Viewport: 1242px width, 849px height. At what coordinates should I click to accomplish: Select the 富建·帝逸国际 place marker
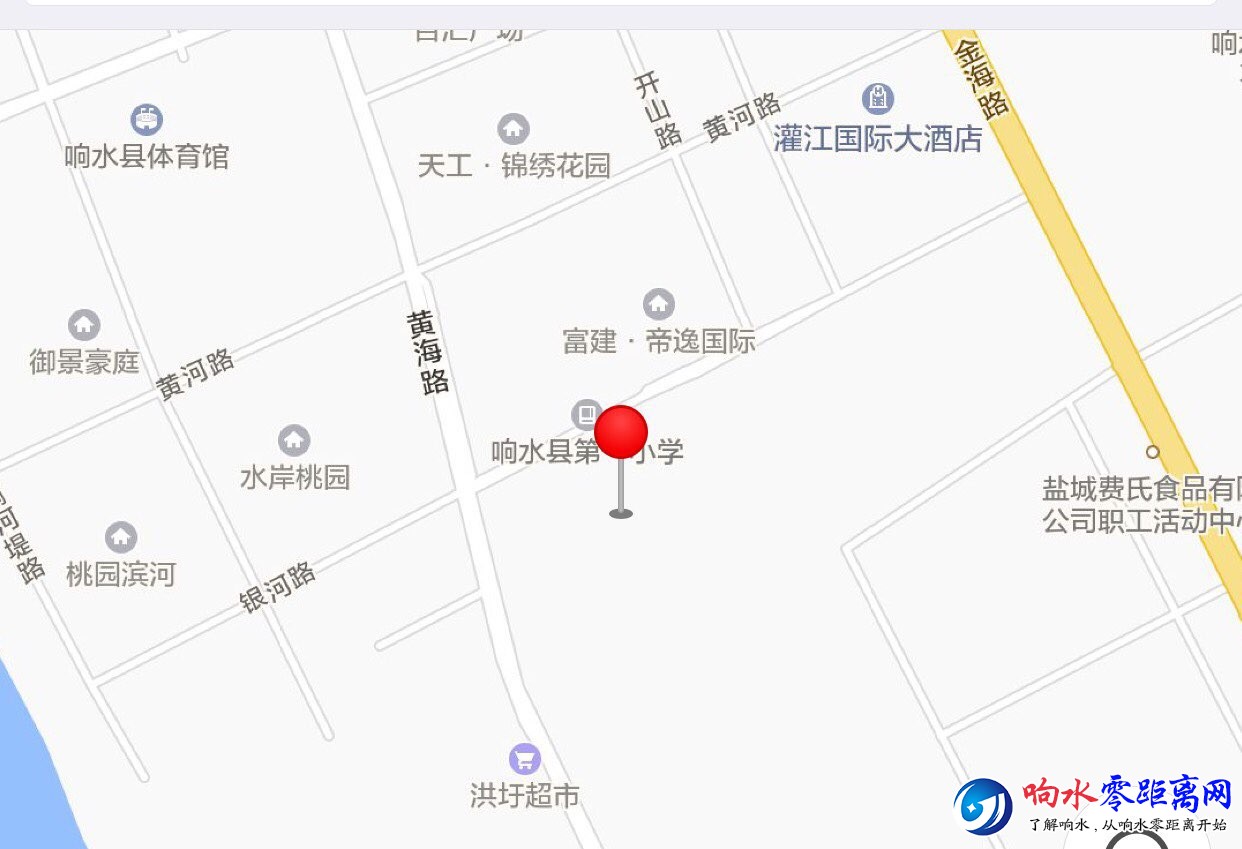coord(658,304)
